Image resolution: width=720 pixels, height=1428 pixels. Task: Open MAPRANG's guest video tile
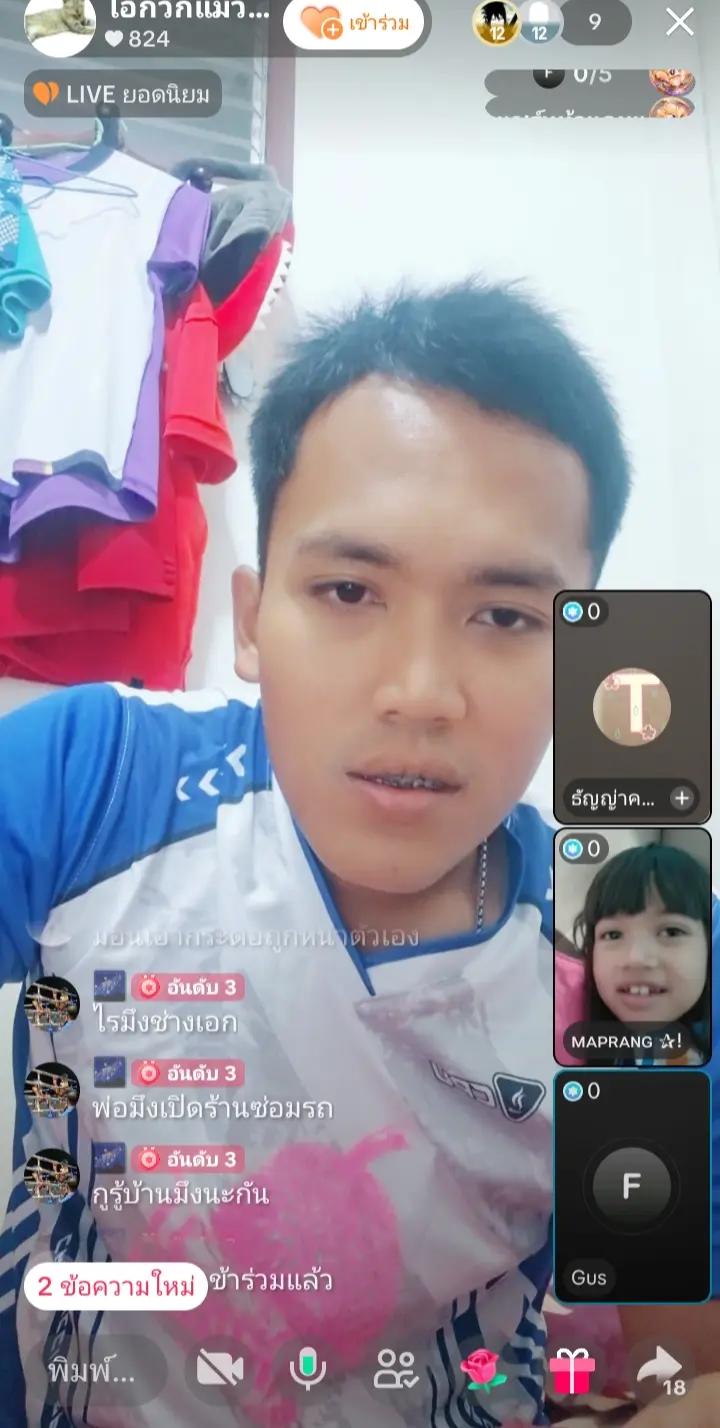point(632,947)
